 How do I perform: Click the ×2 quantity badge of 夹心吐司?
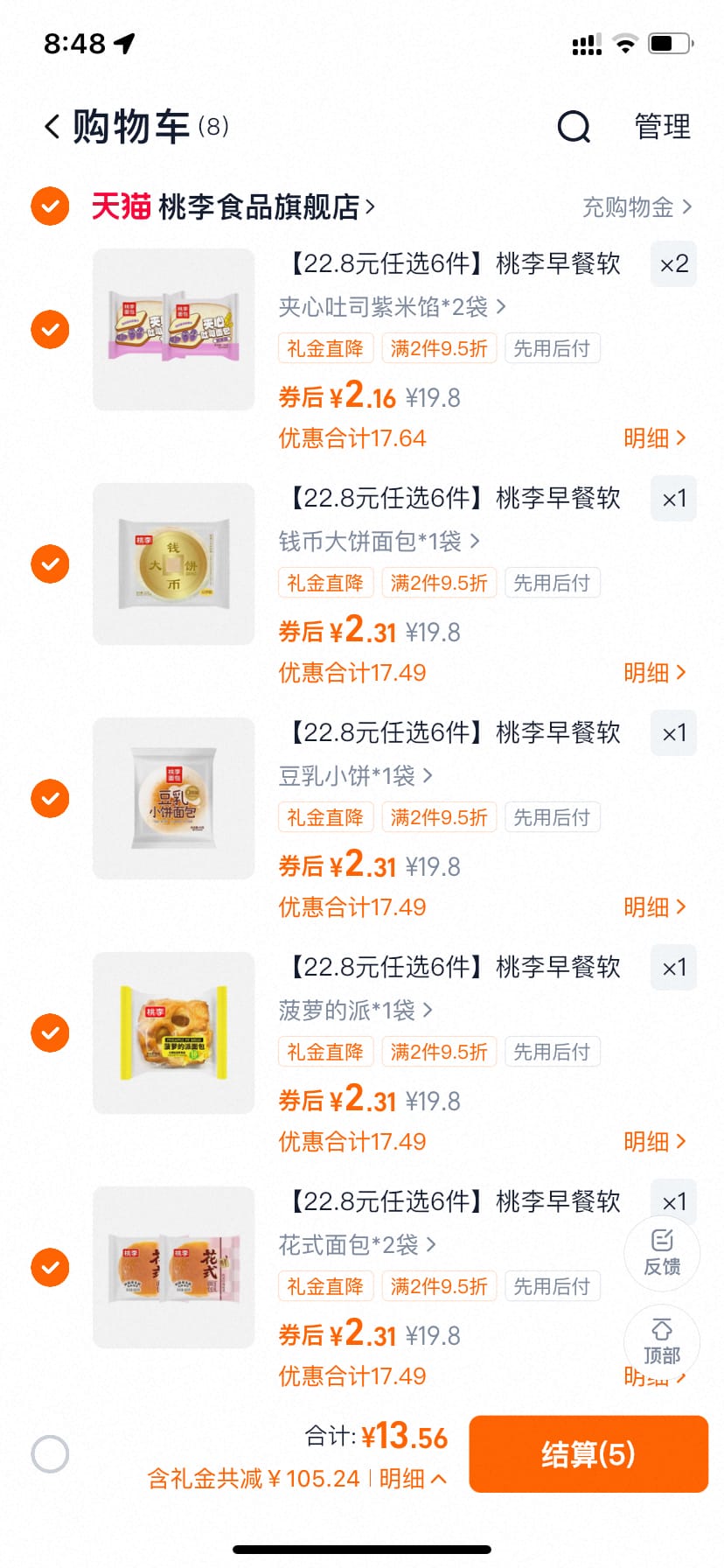pyautogui.click(x=672, y=263)
